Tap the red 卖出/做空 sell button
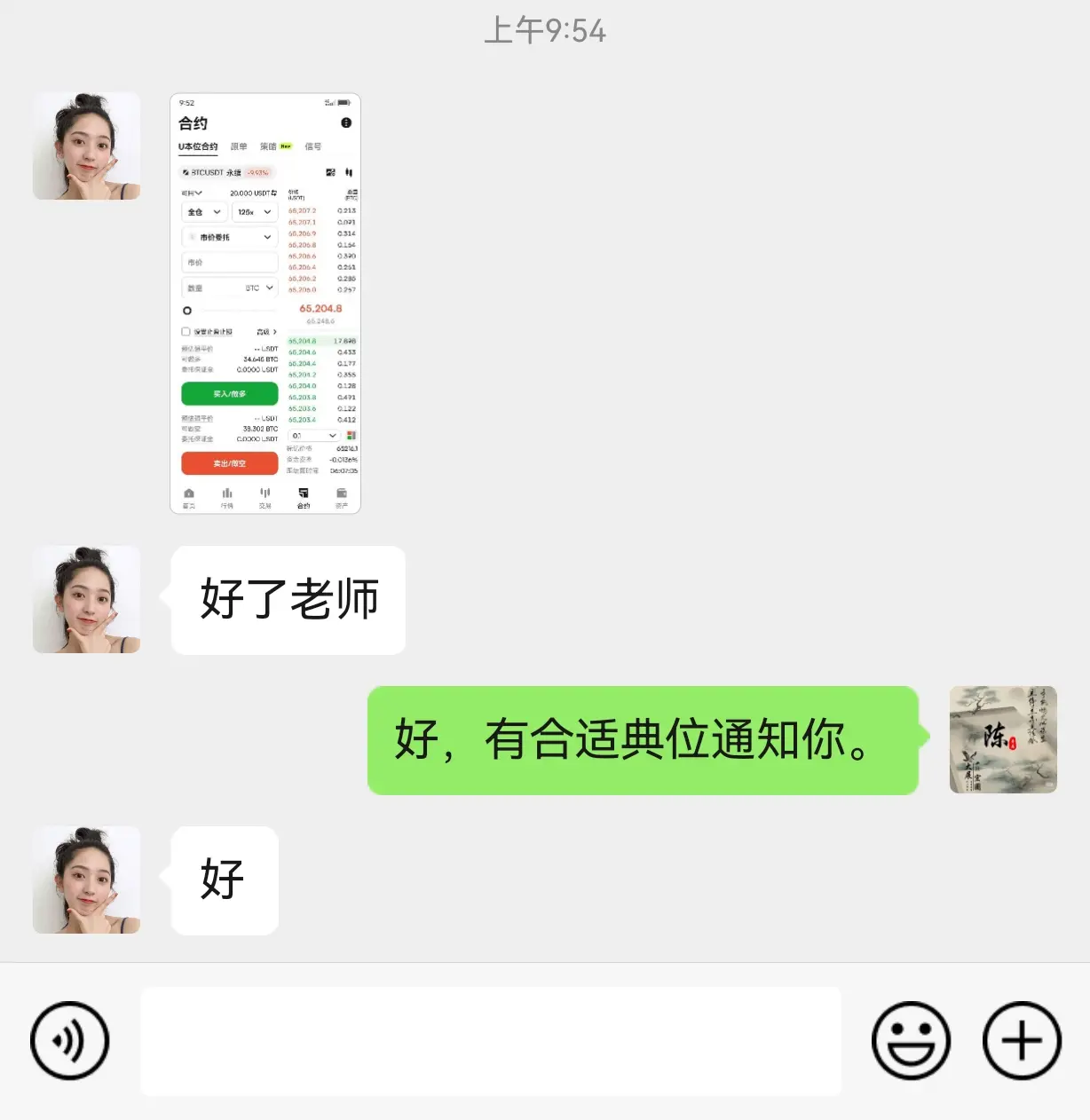Image resolution: width=1090 pixels, height=1120 pixels. 228,463
